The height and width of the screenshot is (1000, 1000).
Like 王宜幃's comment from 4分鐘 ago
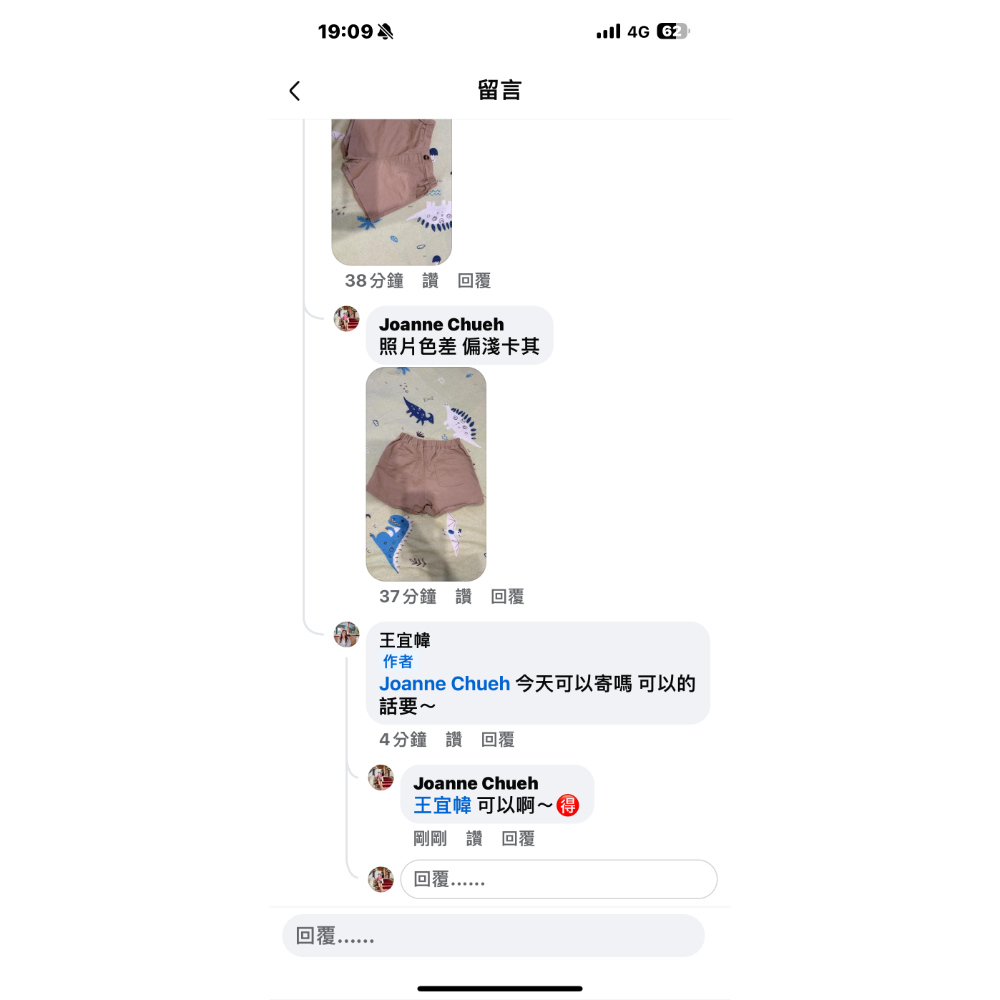coord(454,740)
